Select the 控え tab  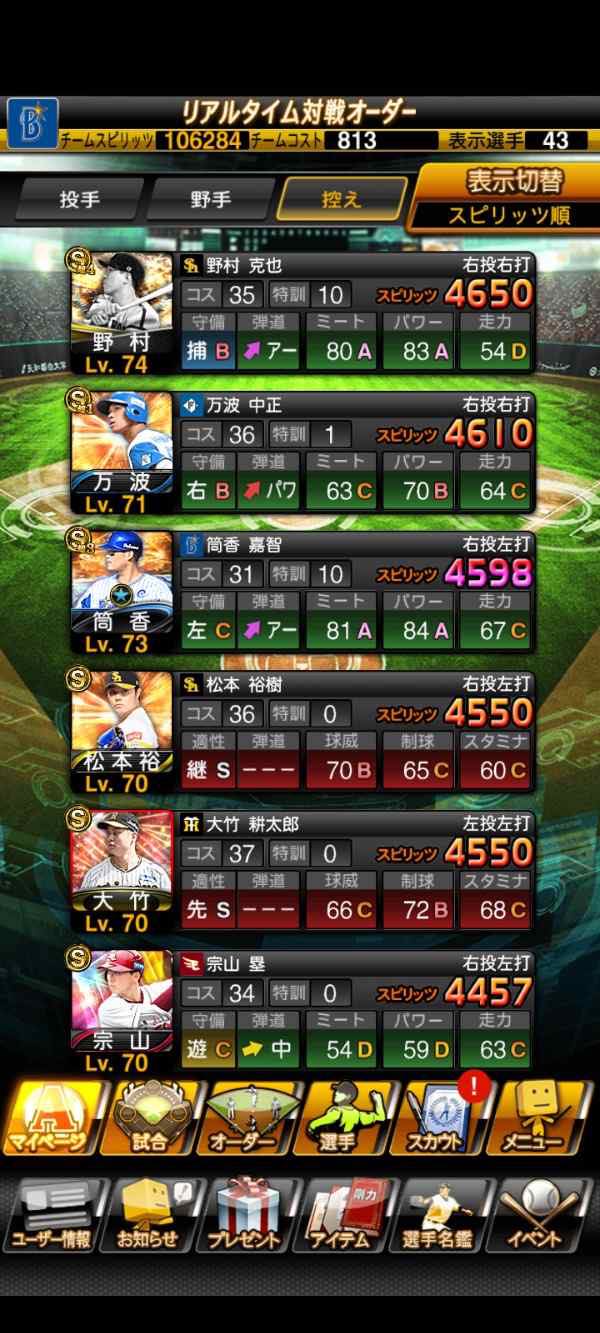coord(341,199)
